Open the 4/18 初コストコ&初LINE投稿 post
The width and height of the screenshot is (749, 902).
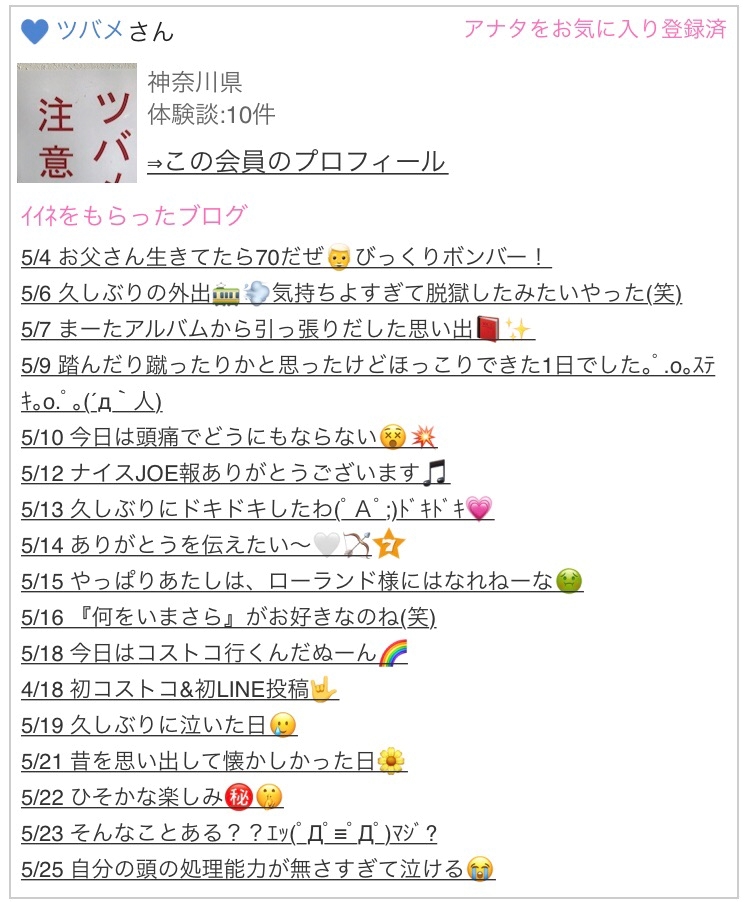click(179, 689)
